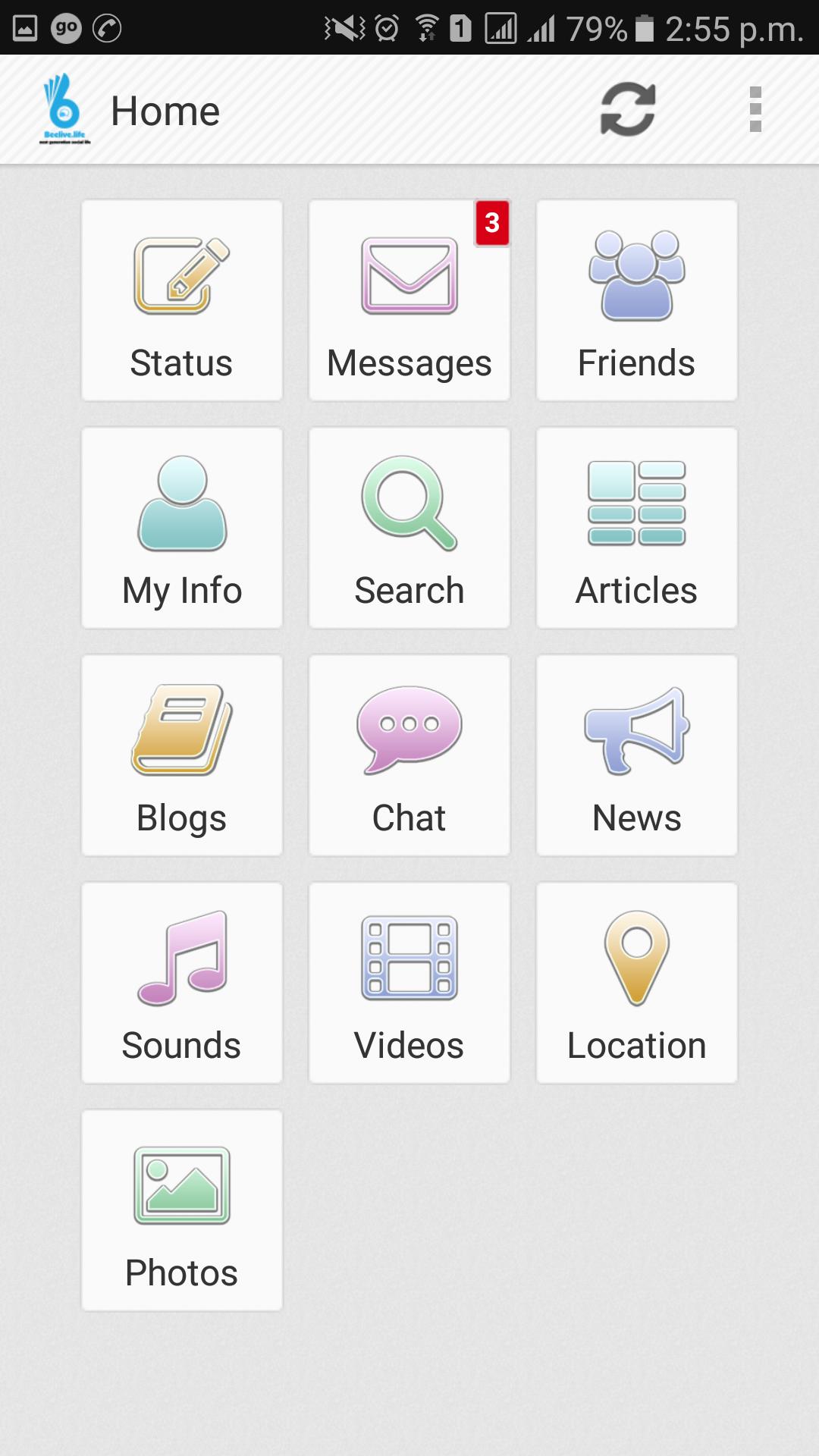The width and height of the screenshot is (819, 1456).
Task: Open the overflow menu
Action: click(755, 110)
